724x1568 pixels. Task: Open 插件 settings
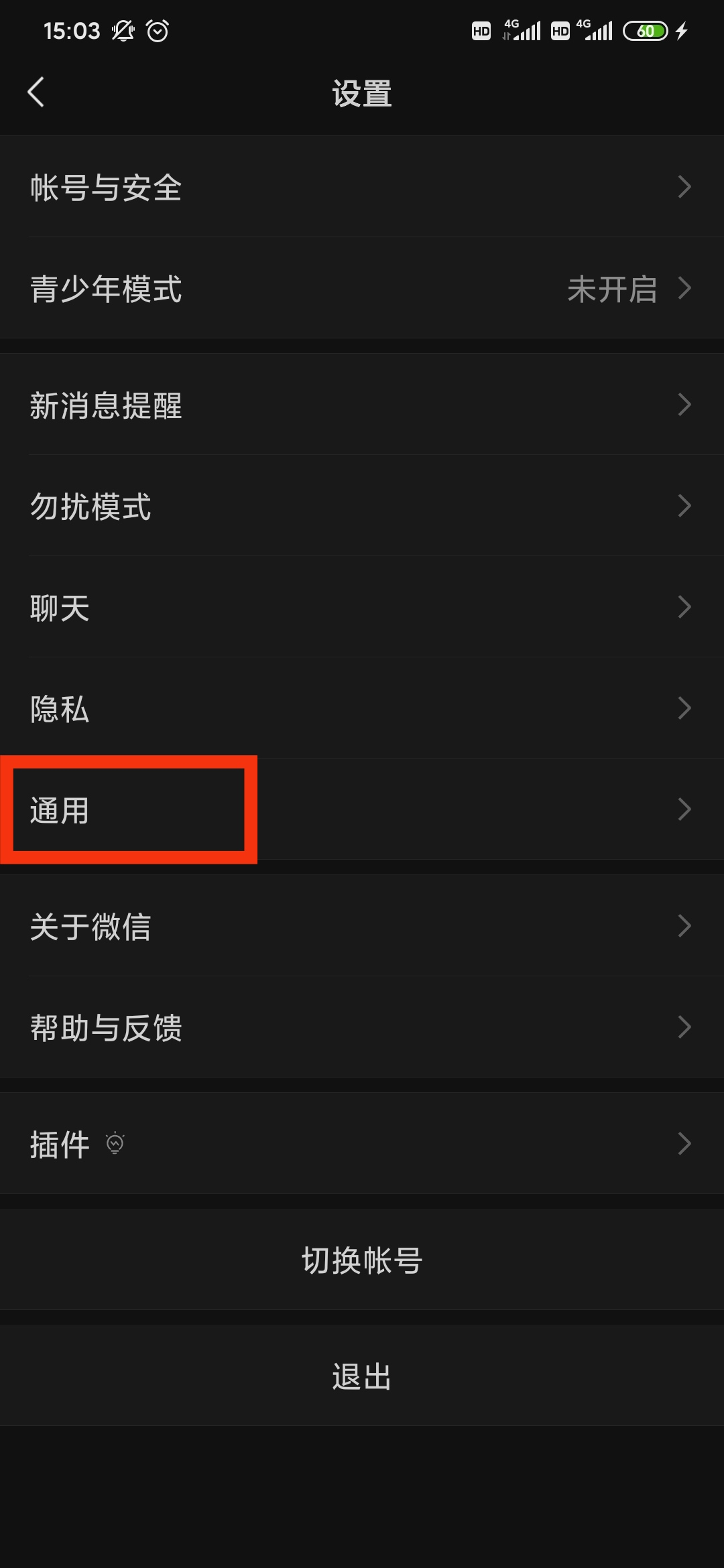pyautogui.click(x=362, y=1144)
